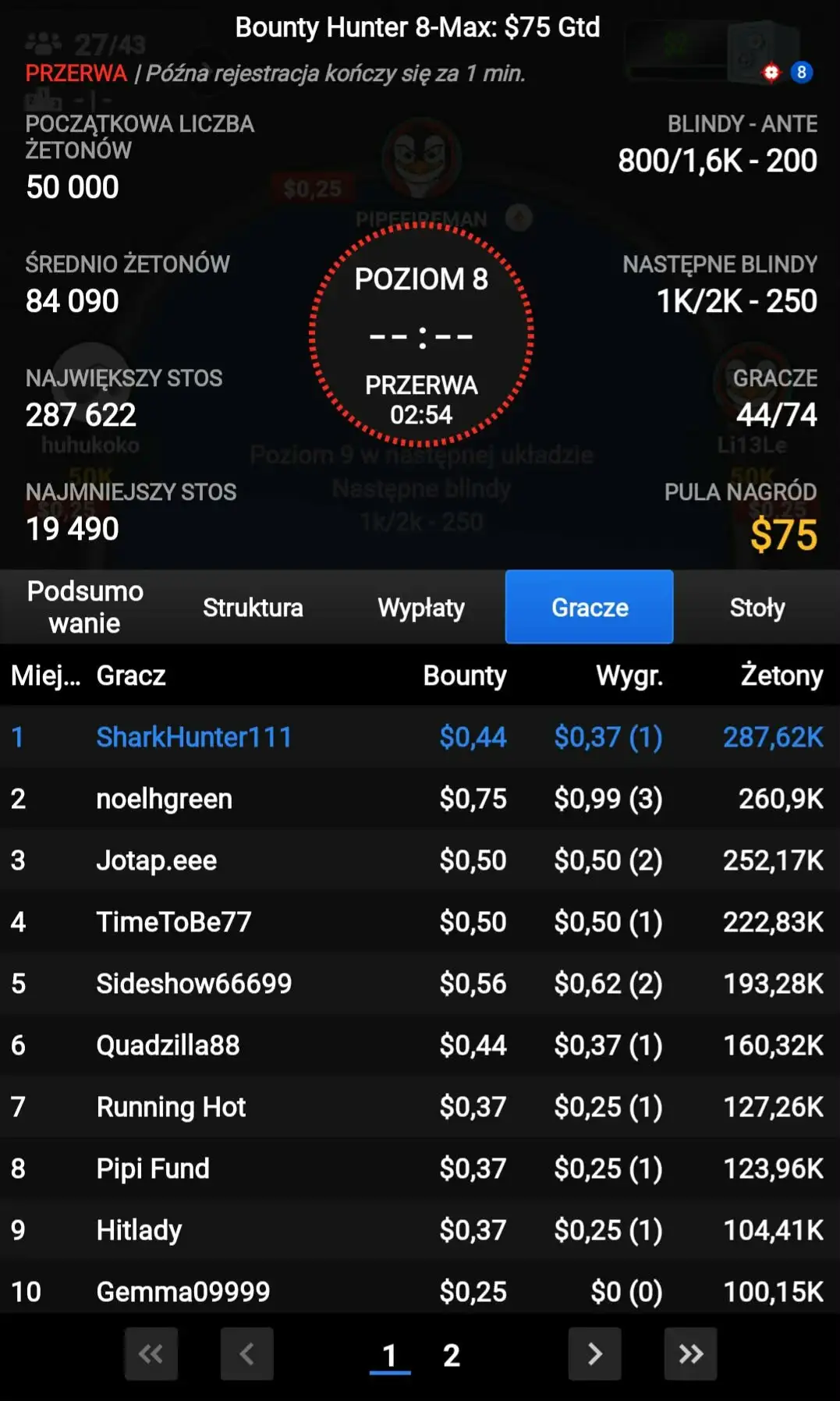Jump to the last page of players
840x1401 pixels.
(x=690, y=1353)
